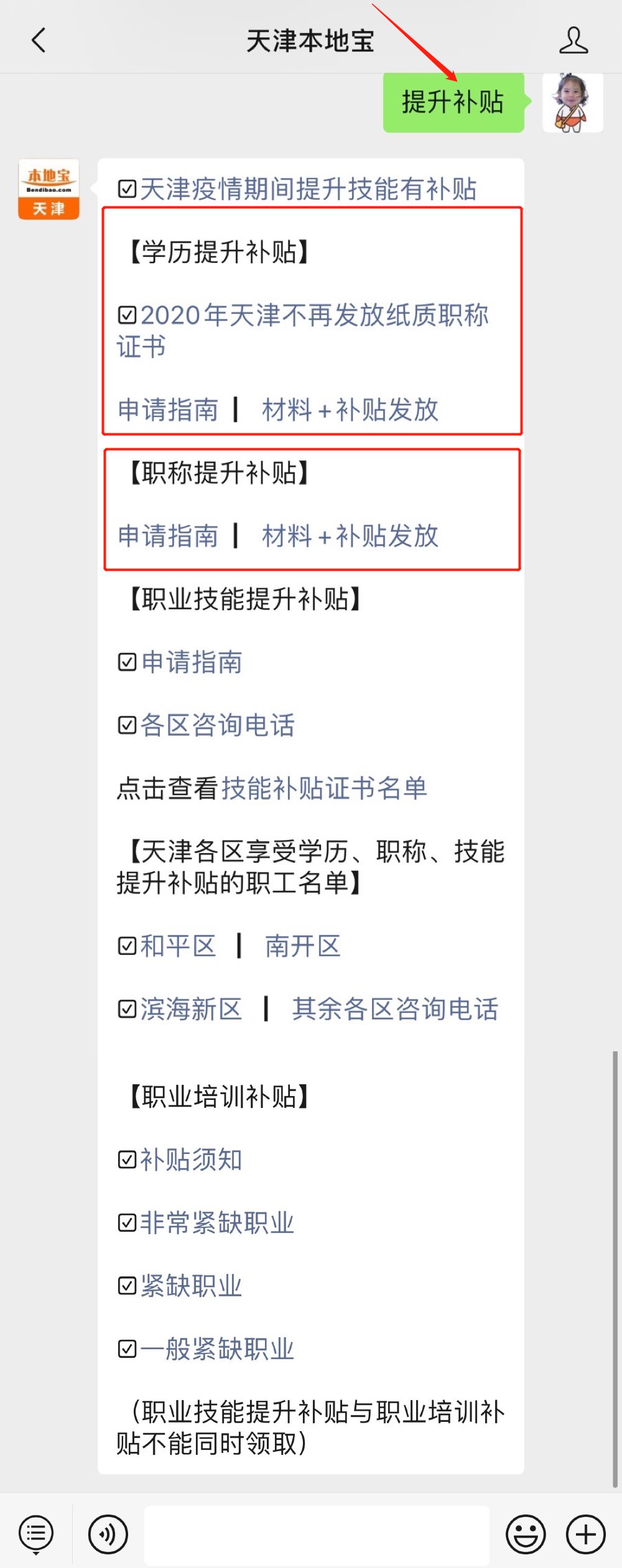Open the 各区咨询电话 link
Image resolution: width=622 pixels, height=1568 pixels.
click(x=217, y=726)
